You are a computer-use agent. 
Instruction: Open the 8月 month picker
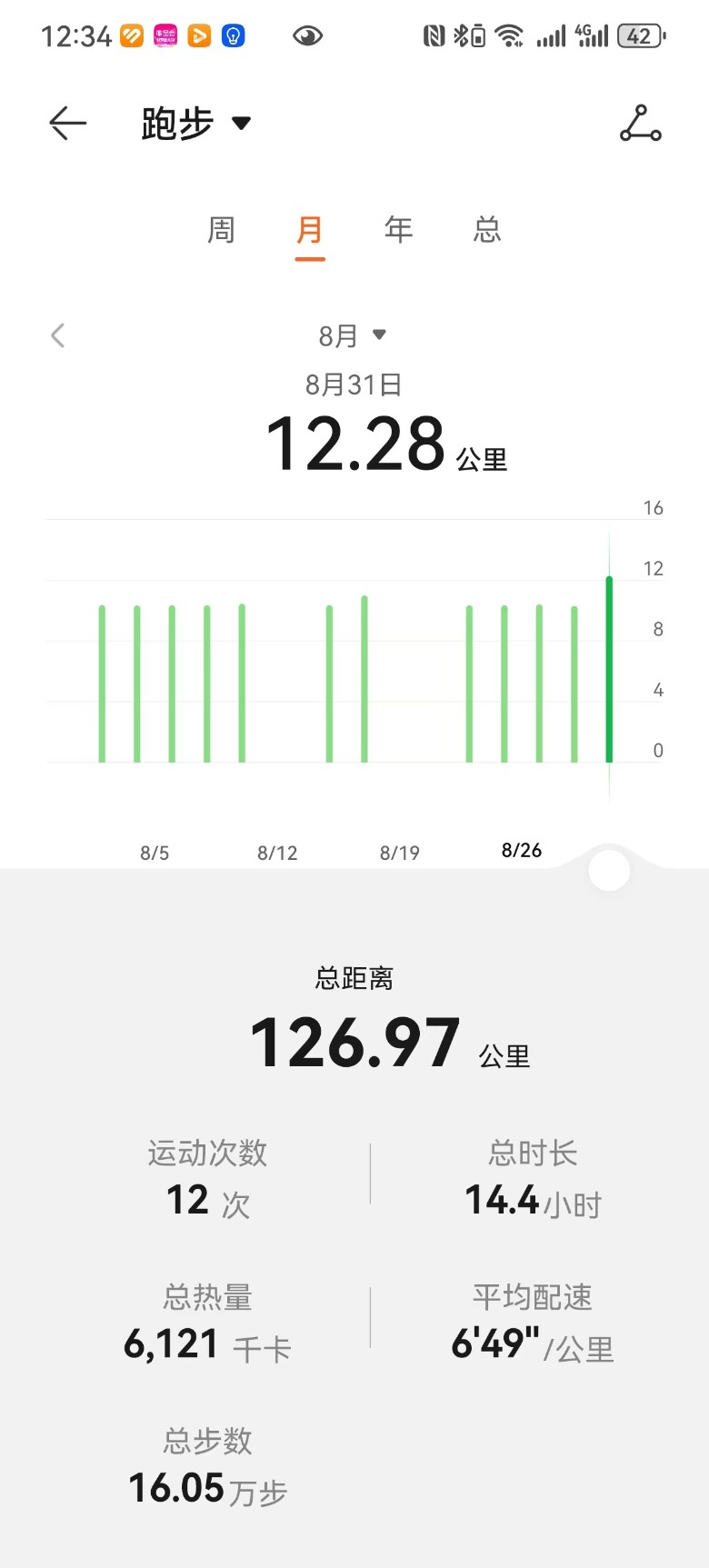353,335
